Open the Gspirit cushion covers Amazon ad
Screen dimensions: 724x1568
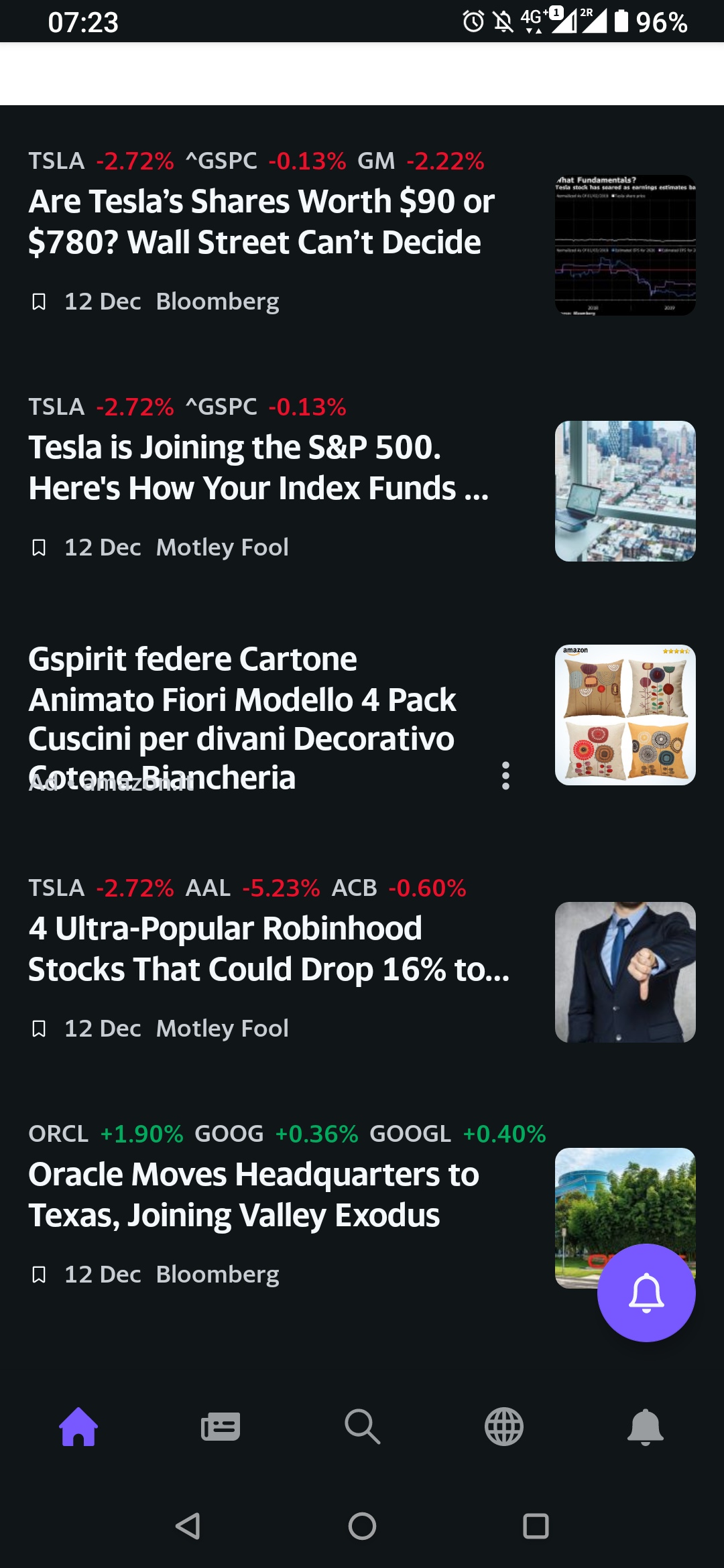[243, 717]
